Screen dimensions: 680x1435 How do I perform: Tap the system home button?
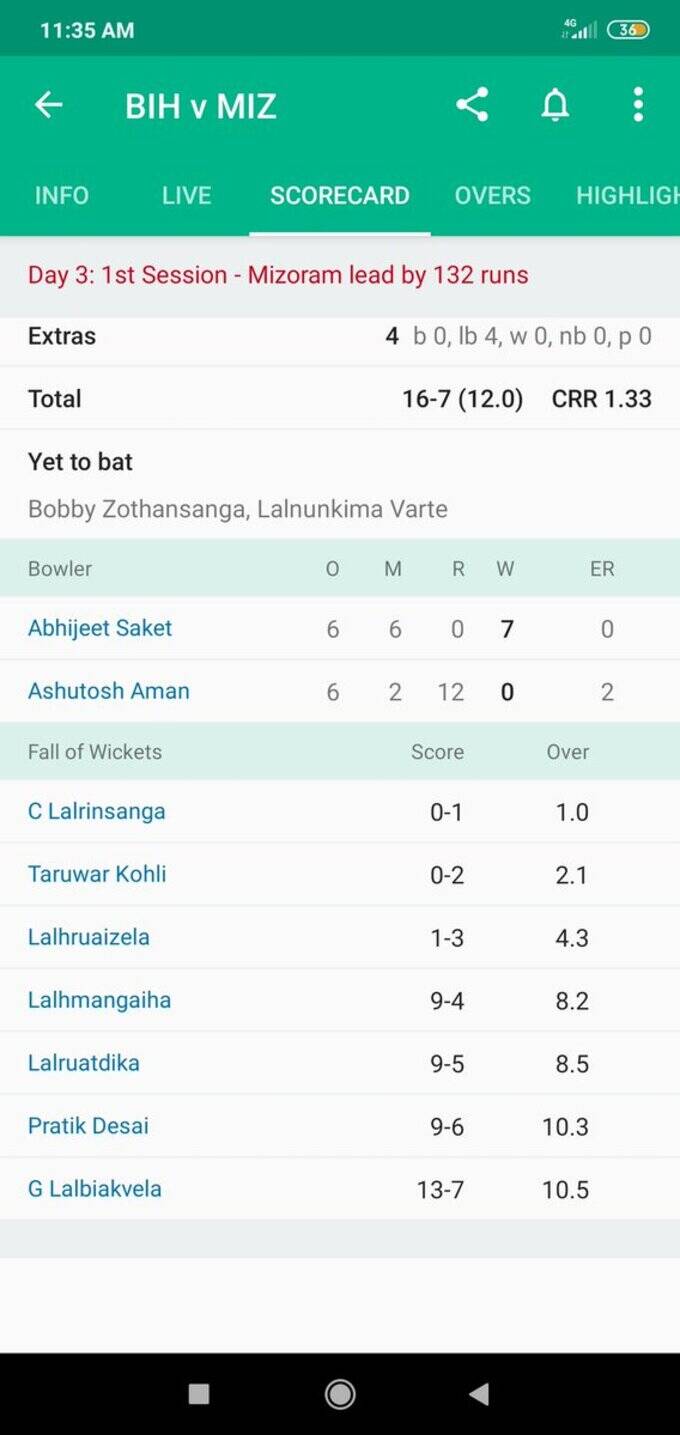coord(340,1393)
